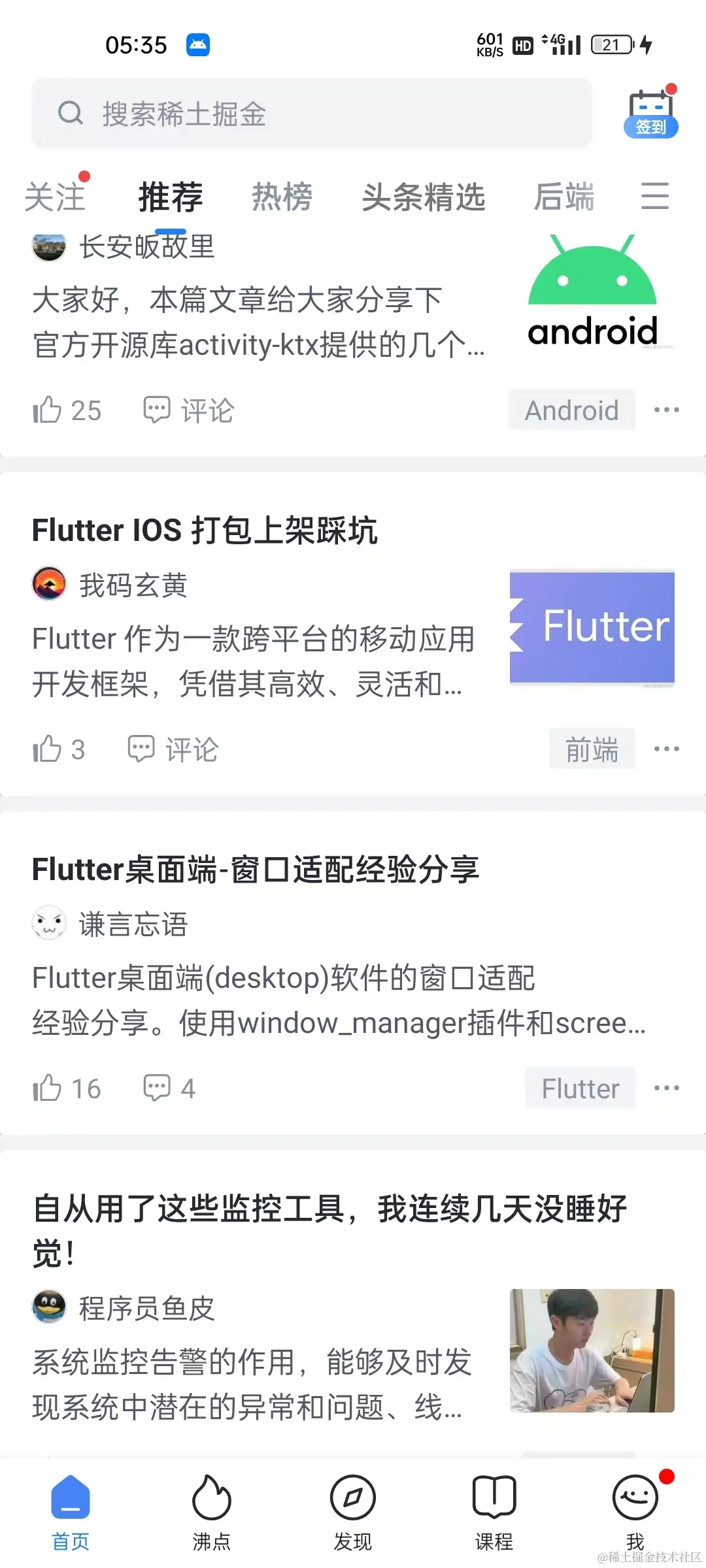This screenshot has height=1568, width=706.
Task: Open the article Flutter桌面端-窗口适配经验分享
Action: (x=256, y=870)
